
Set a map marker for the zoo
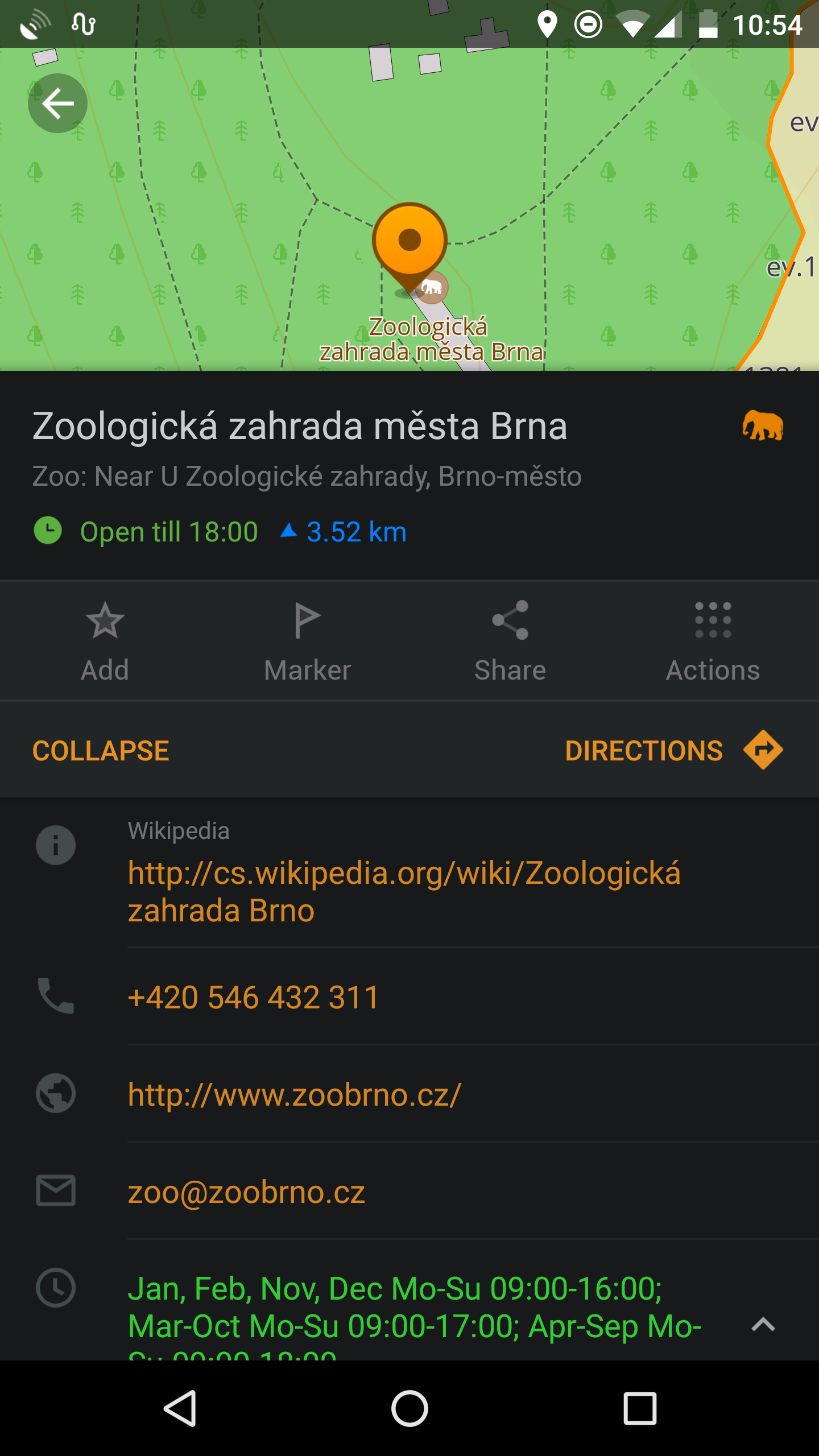point(307,641)
